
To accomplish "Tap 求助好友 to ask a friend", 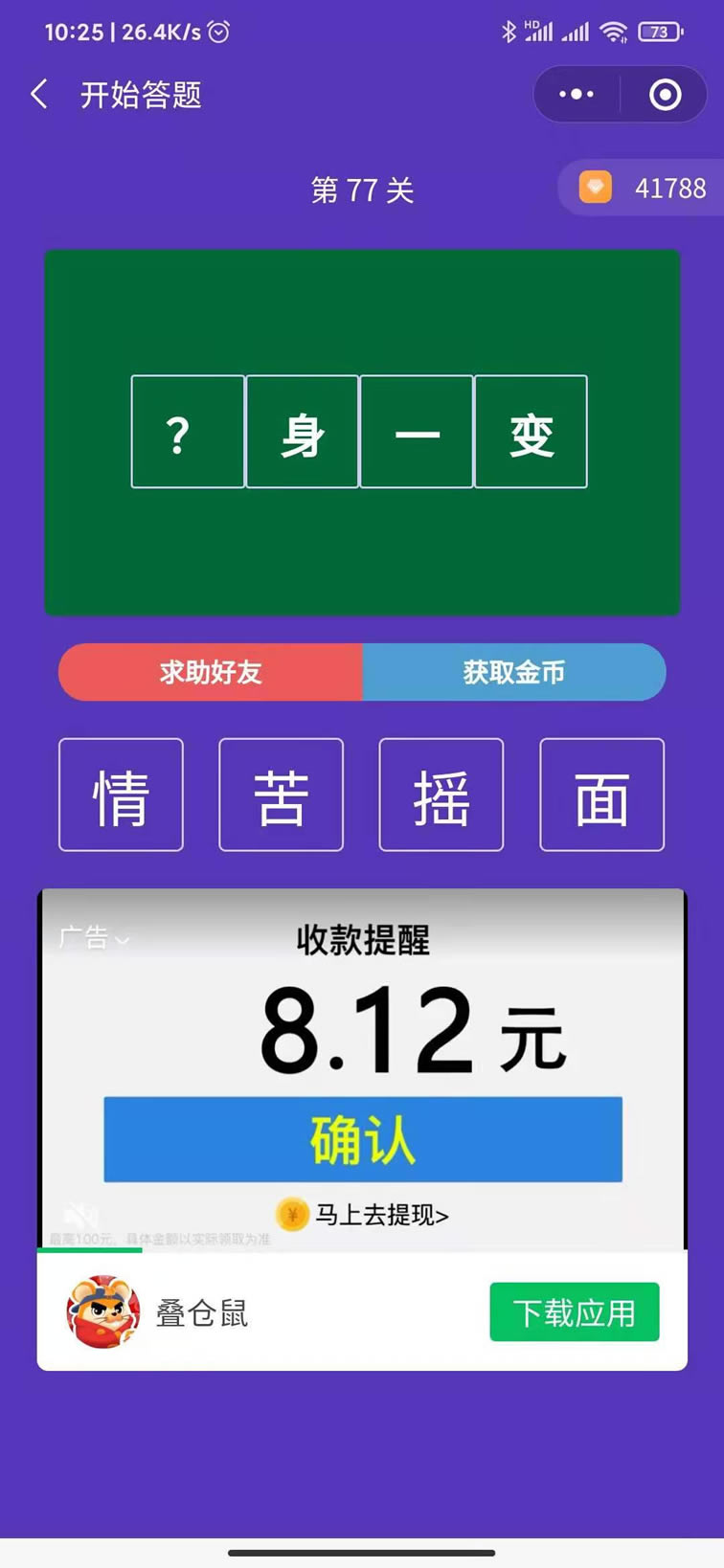I will [211, 672].
